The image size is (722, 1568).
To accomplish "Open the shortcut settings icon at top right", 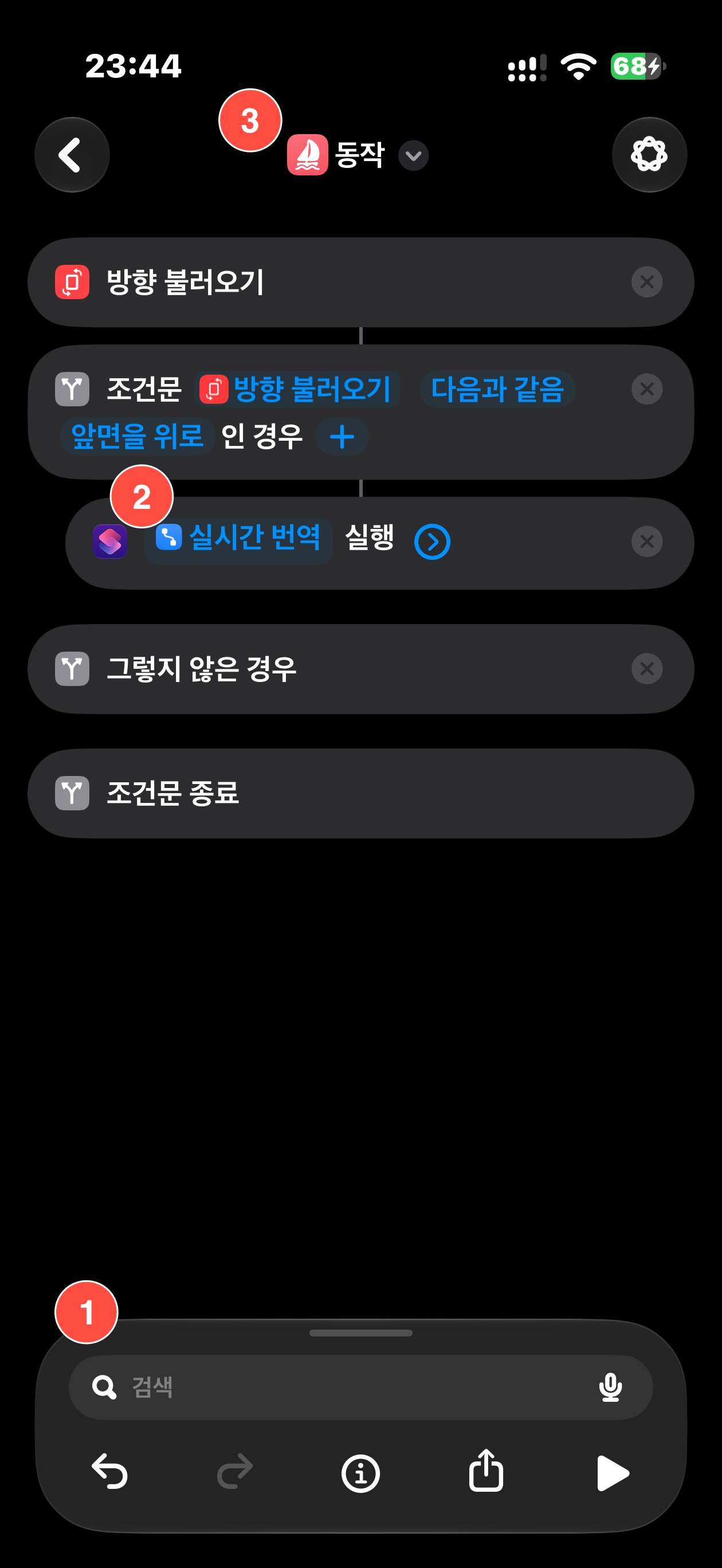I will pos(649,155).
